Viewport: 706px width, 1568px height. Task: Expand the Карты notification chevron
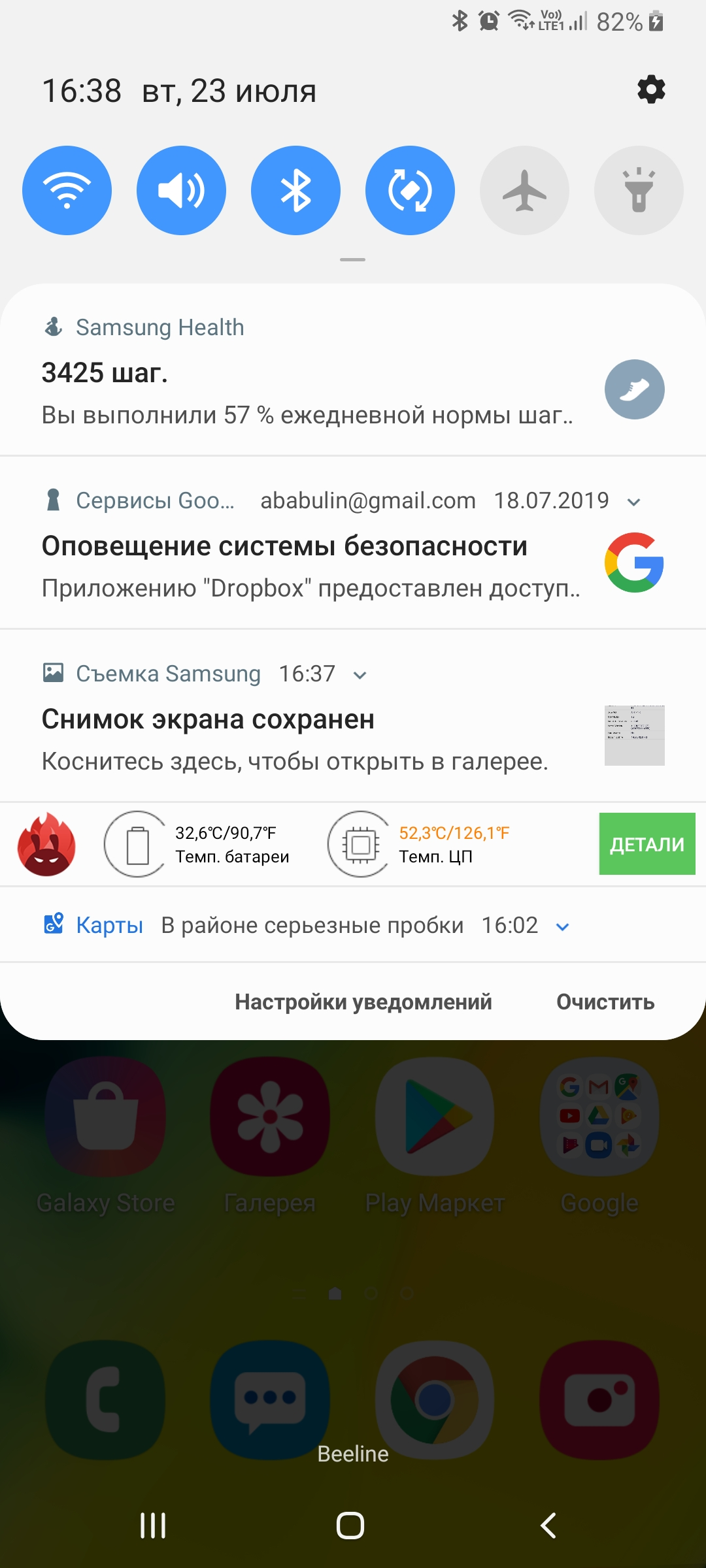point(562,926)
